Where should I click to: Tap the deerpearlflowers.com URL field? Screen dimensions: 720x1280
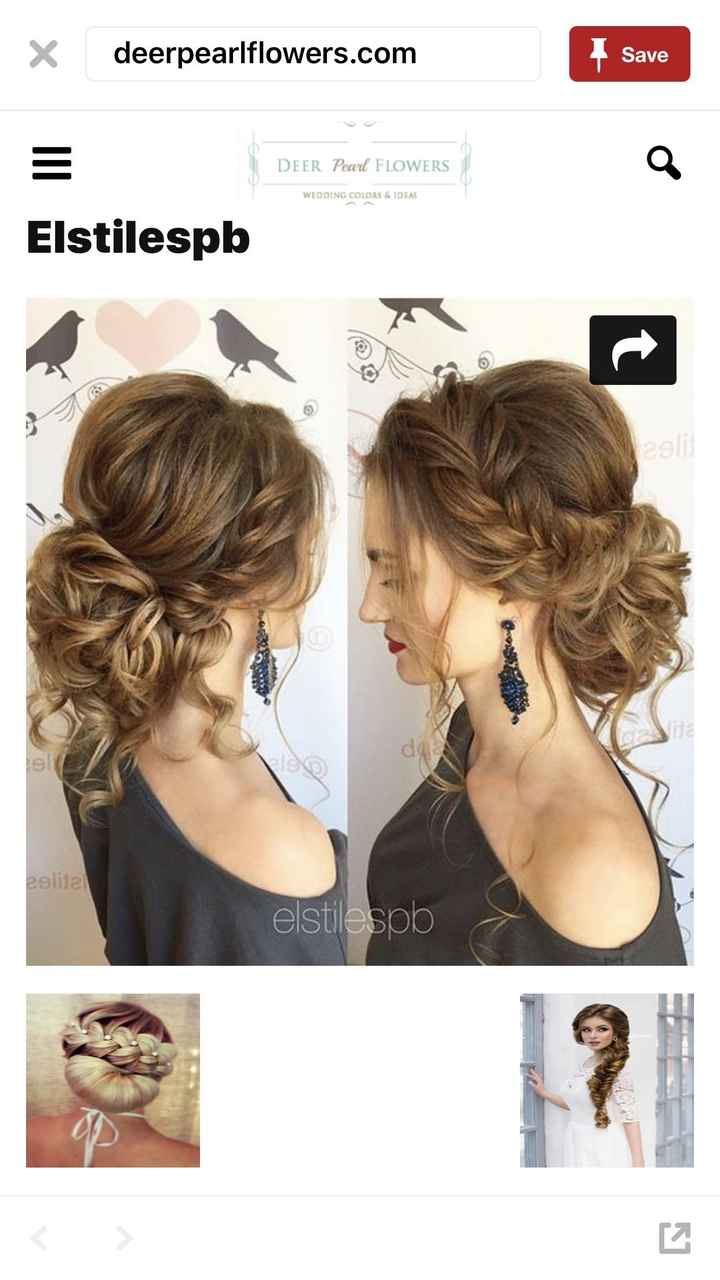click(x=312, y=54)
